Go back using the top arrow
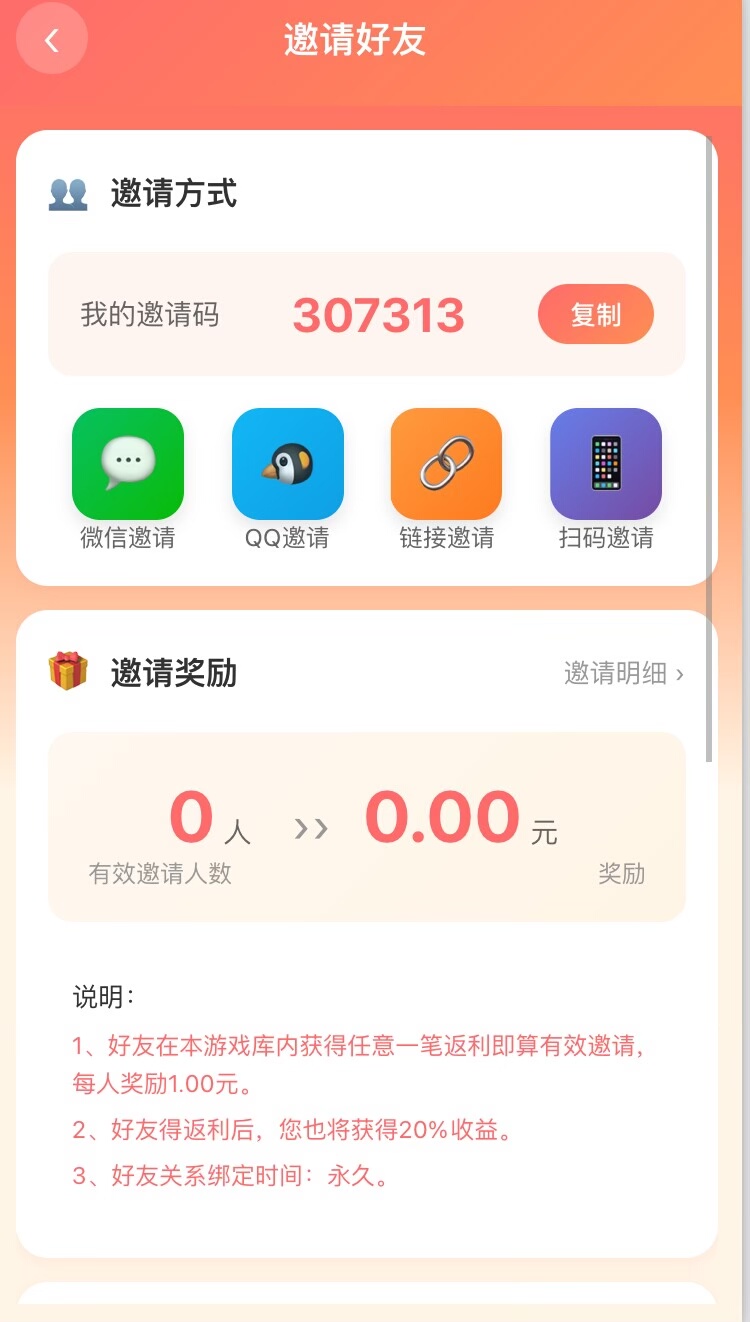This screenshot has height=1322, width=750. pos(52,40)
